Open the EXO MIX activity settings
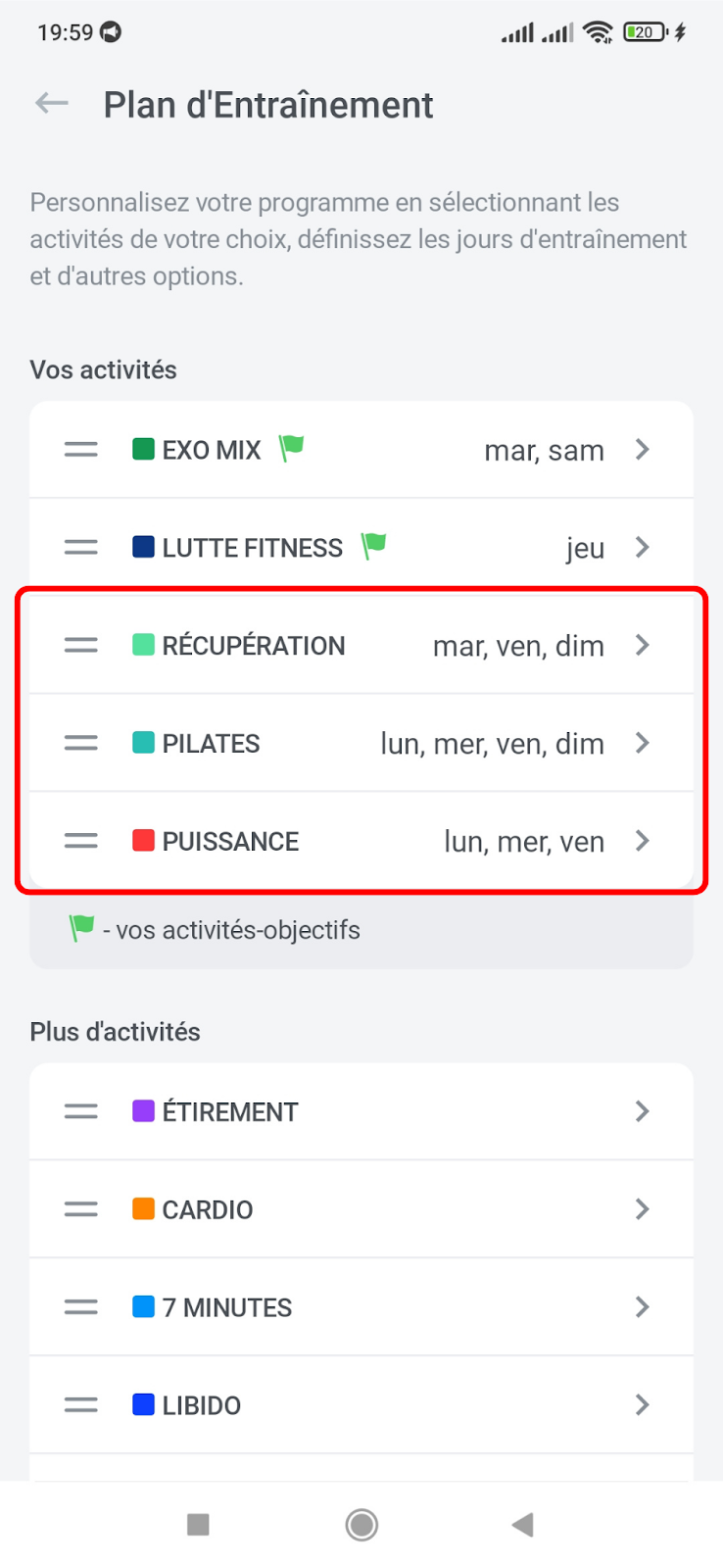The width and height of the screenshot is (723, 1568). tap(361, 450)
